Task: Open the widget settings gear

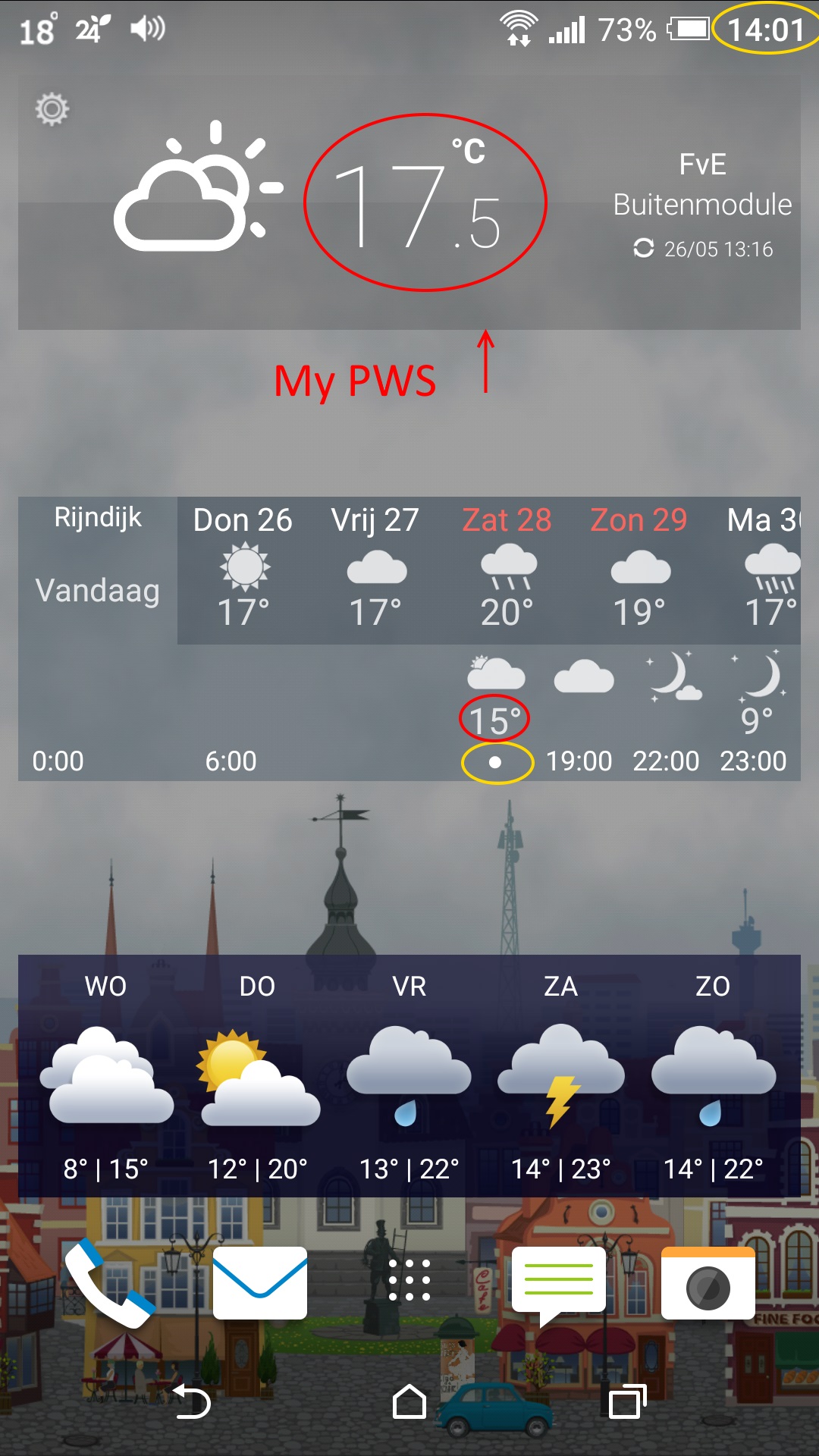Action: point(52,110)
